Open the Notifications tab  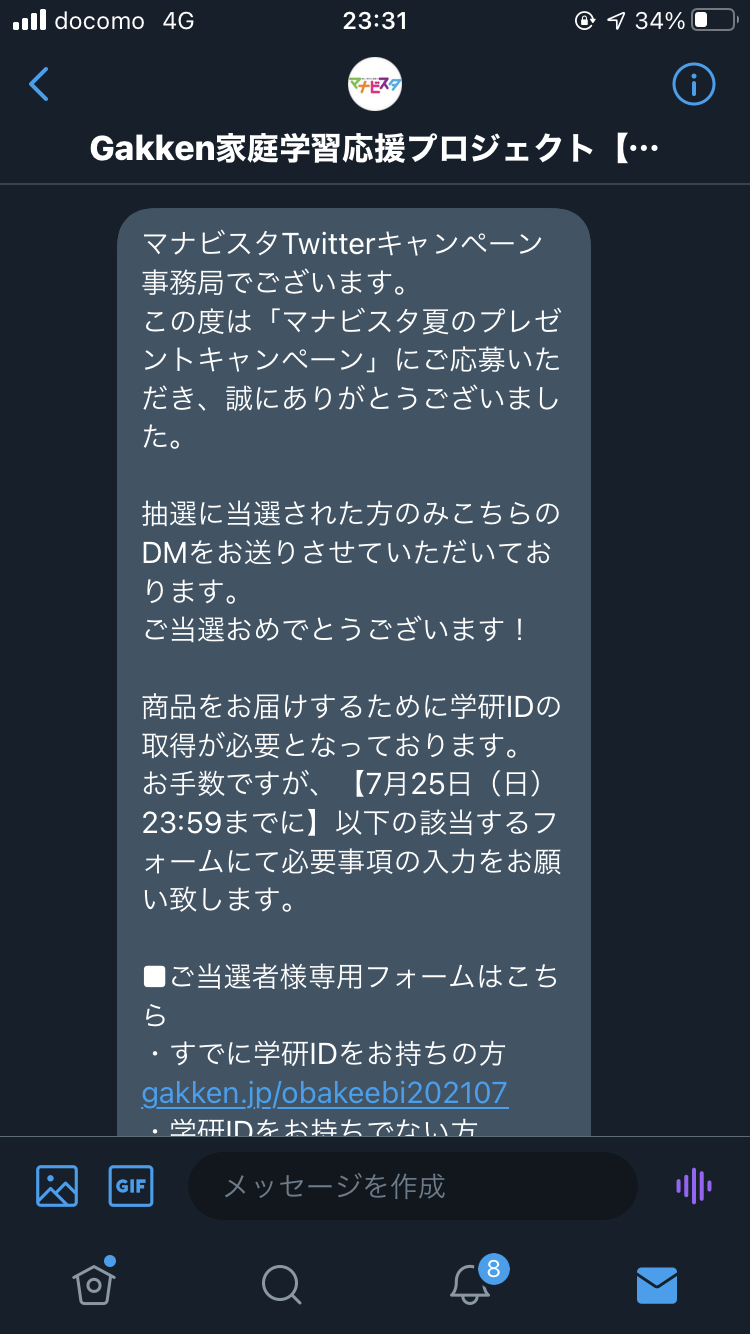(x=470, y=1284)
